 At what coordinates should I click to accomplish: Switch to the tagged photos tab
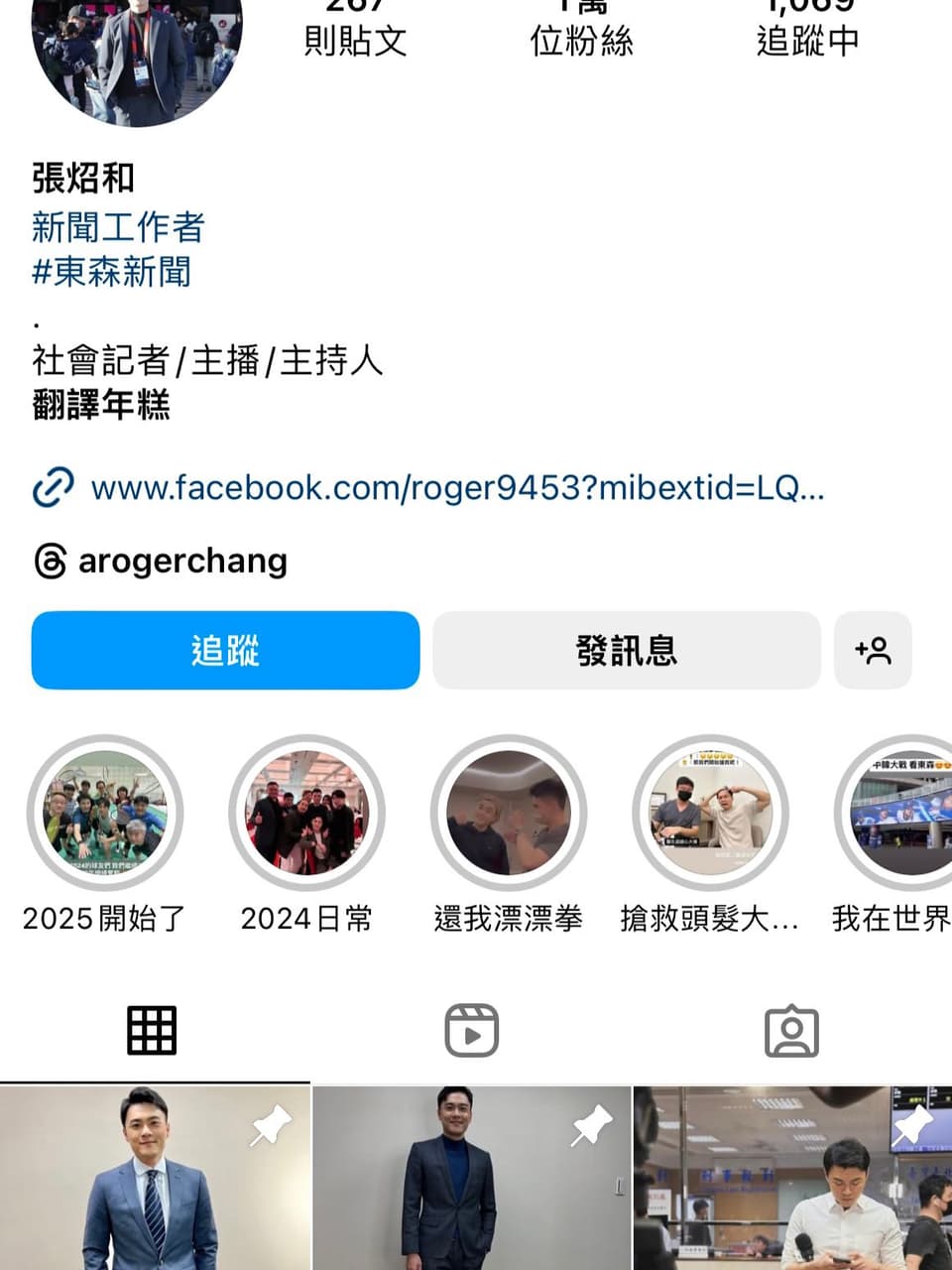click(x=791, y=1030)
